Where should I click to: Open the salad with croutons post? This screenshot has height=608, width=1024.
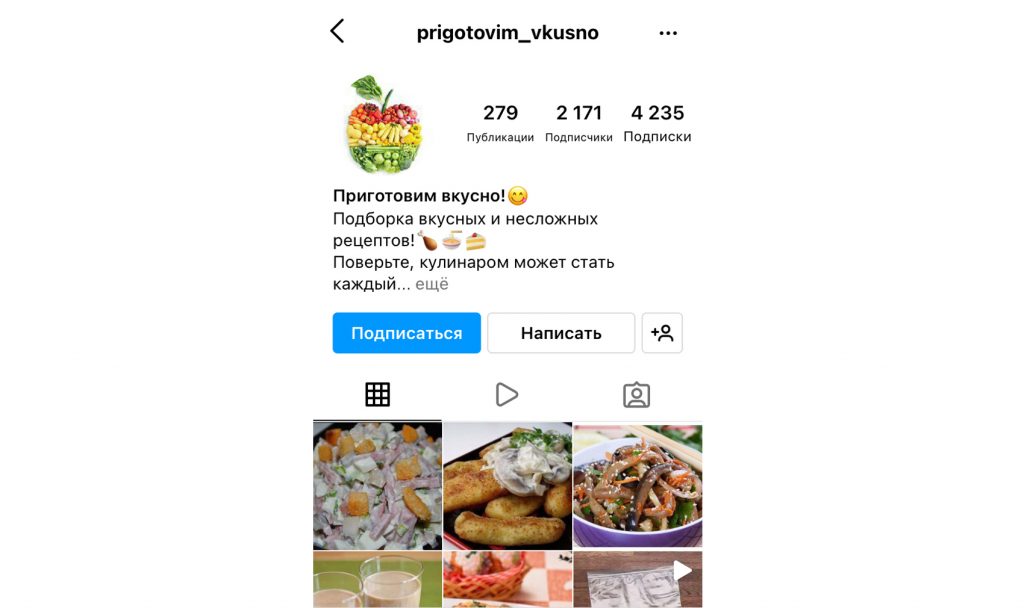pyautogui.click(x=377, y=486)
